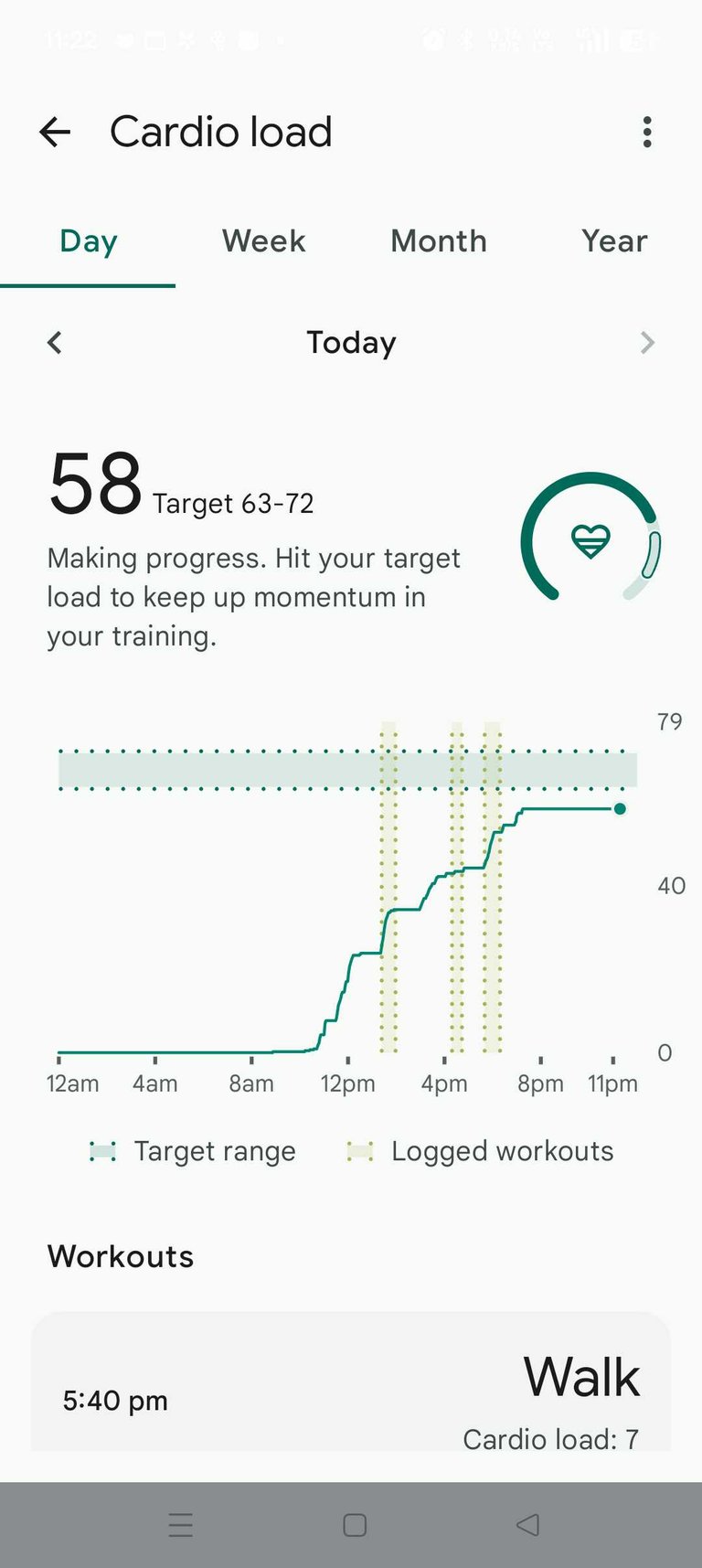The image size is (702, 1568).
Task: Go to the home screen
Action: pos(355,1524)
